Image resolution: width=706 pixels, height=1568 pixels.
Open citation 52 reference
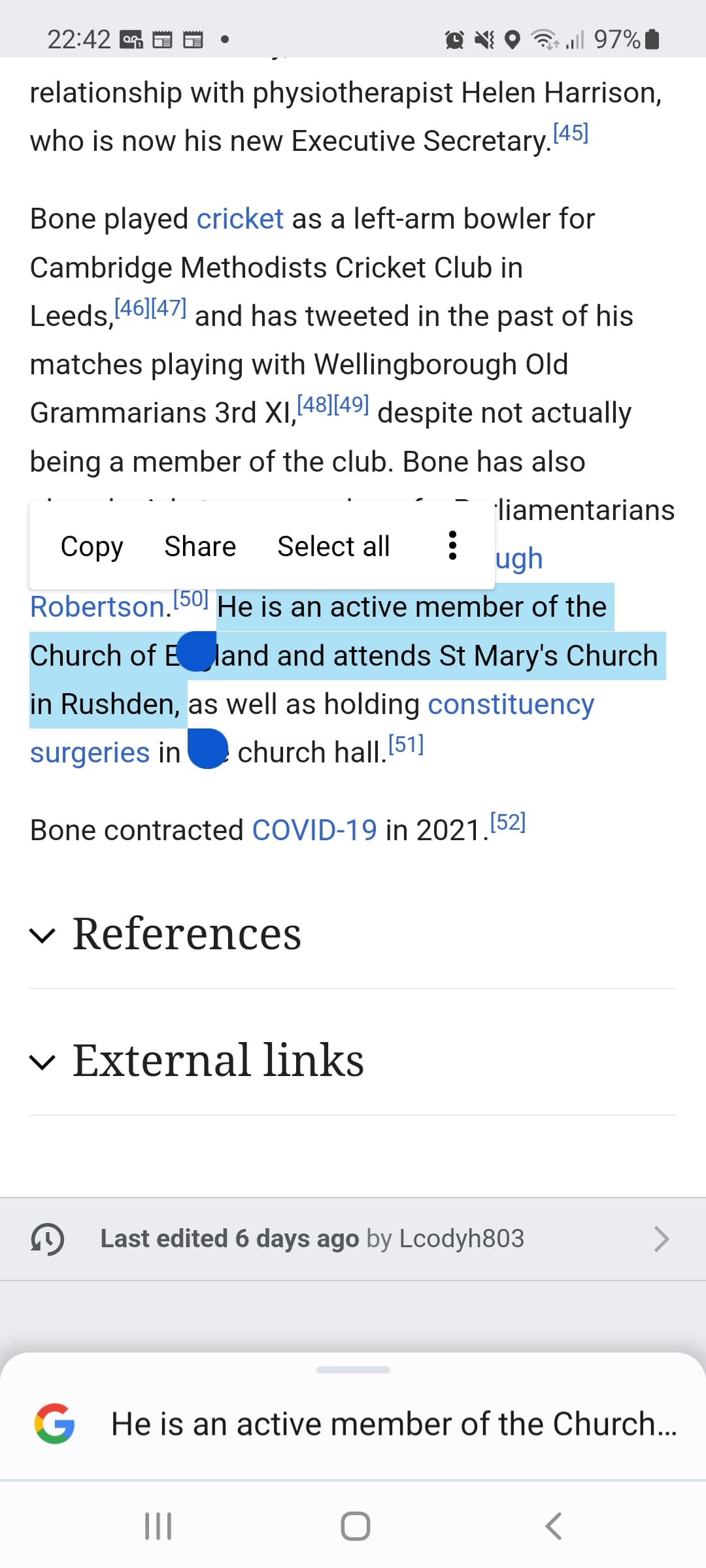click(x=508, y=823)
